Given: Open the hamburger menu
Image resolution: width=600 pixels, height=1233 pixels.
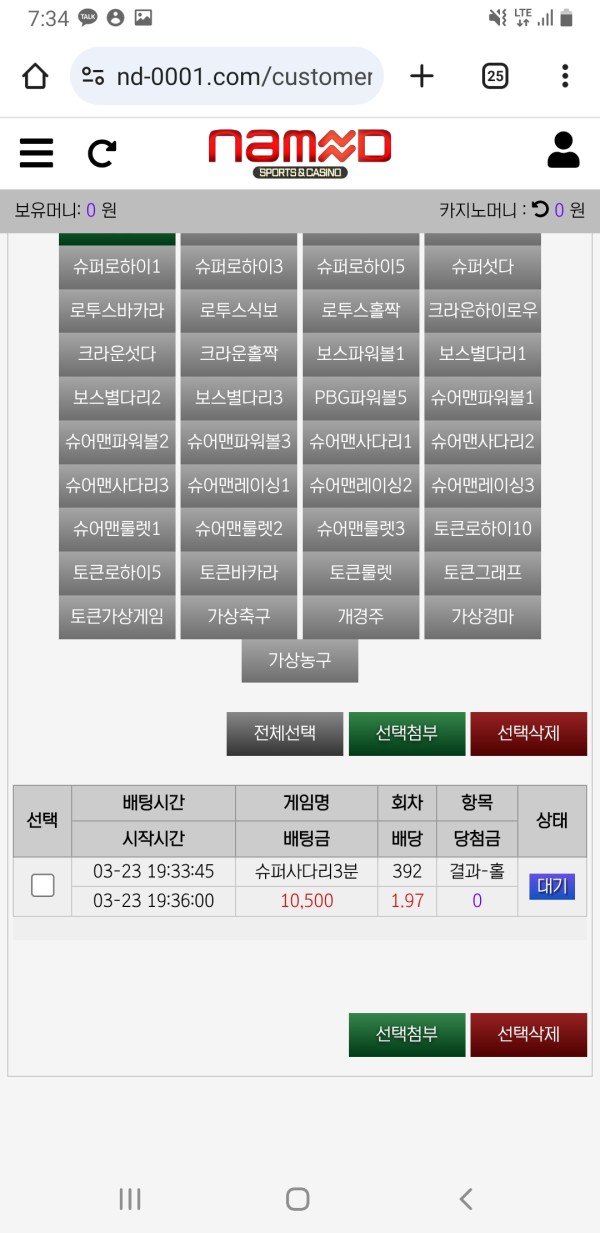Looking at the screenshot, I should click(36, 153).
